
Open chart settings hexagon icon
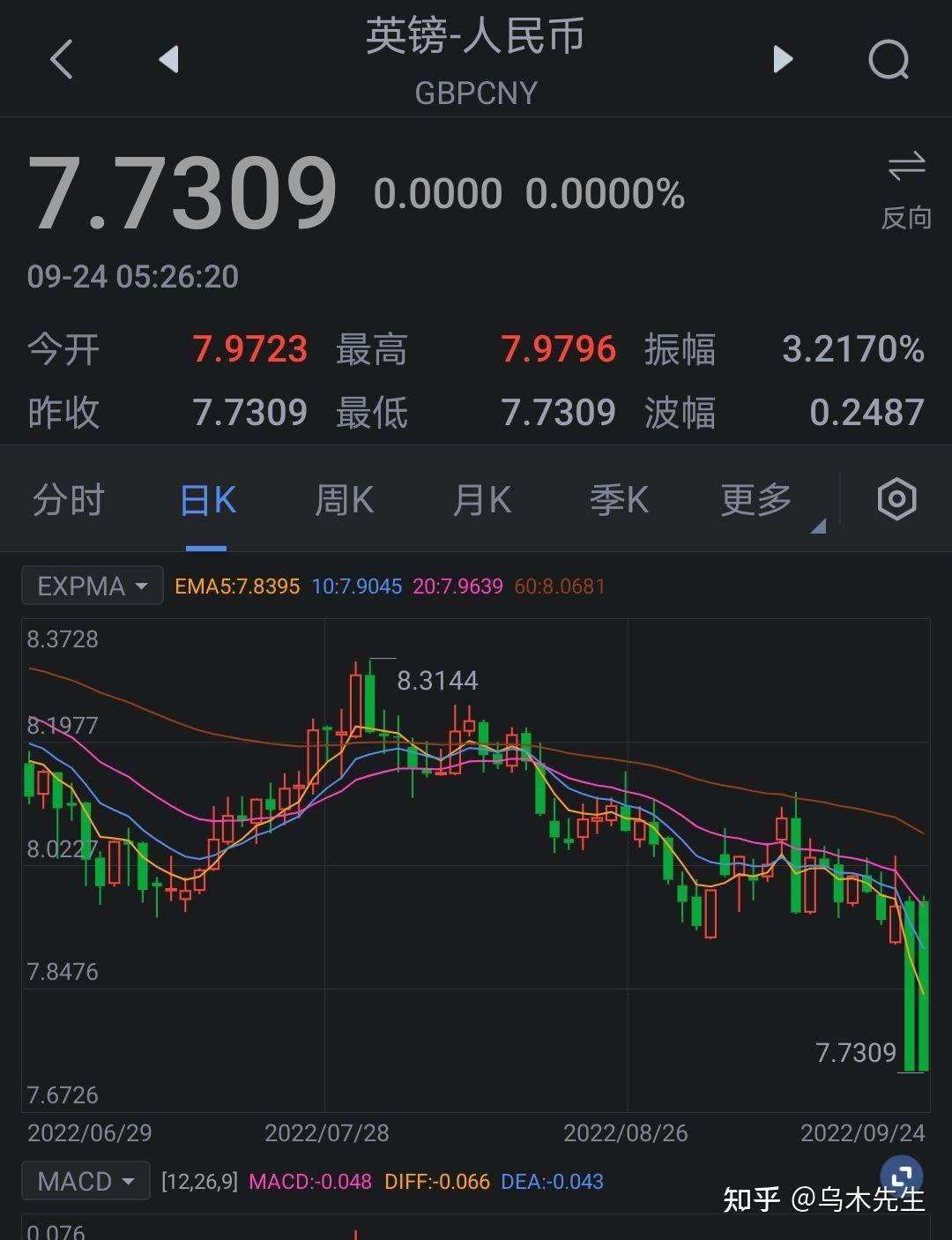tap(896, 499)
